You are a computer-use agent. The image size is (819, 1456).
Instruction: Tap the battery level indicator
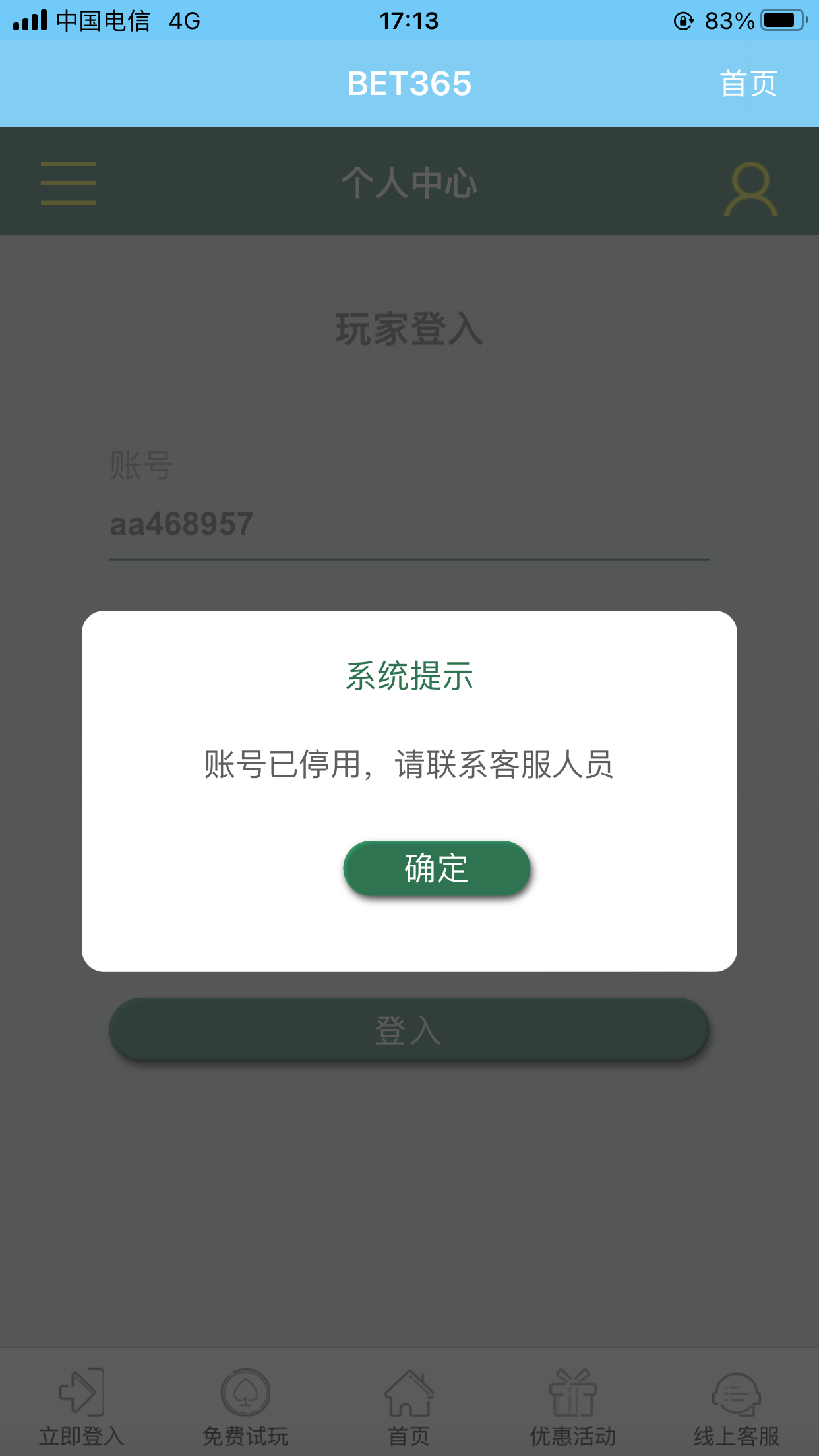click(781, 20)
